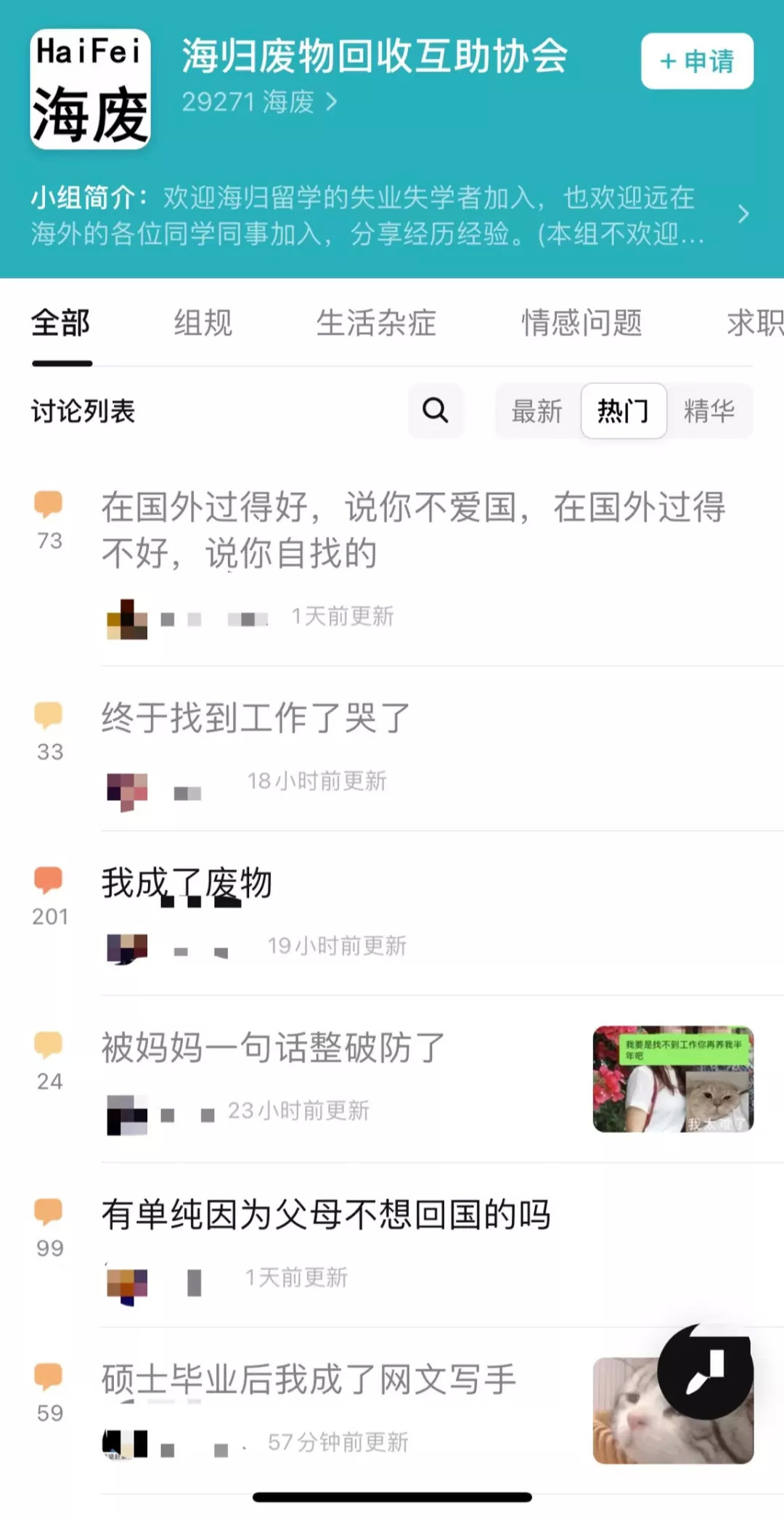Open search in the discussion list
784x1518 pixels.
(436, 411)
